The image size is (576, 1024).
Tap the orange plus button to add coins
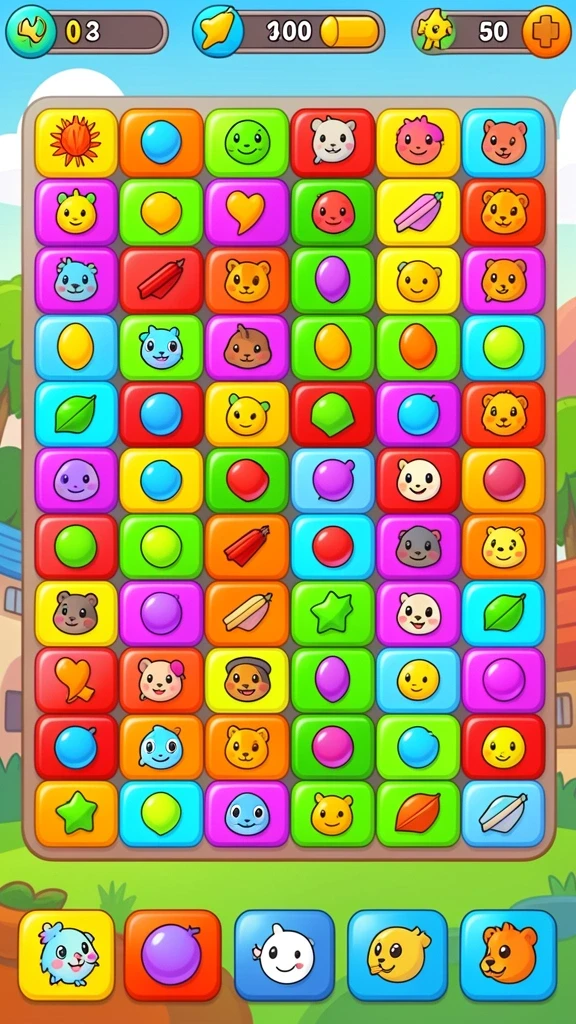[x=547, y=31]
